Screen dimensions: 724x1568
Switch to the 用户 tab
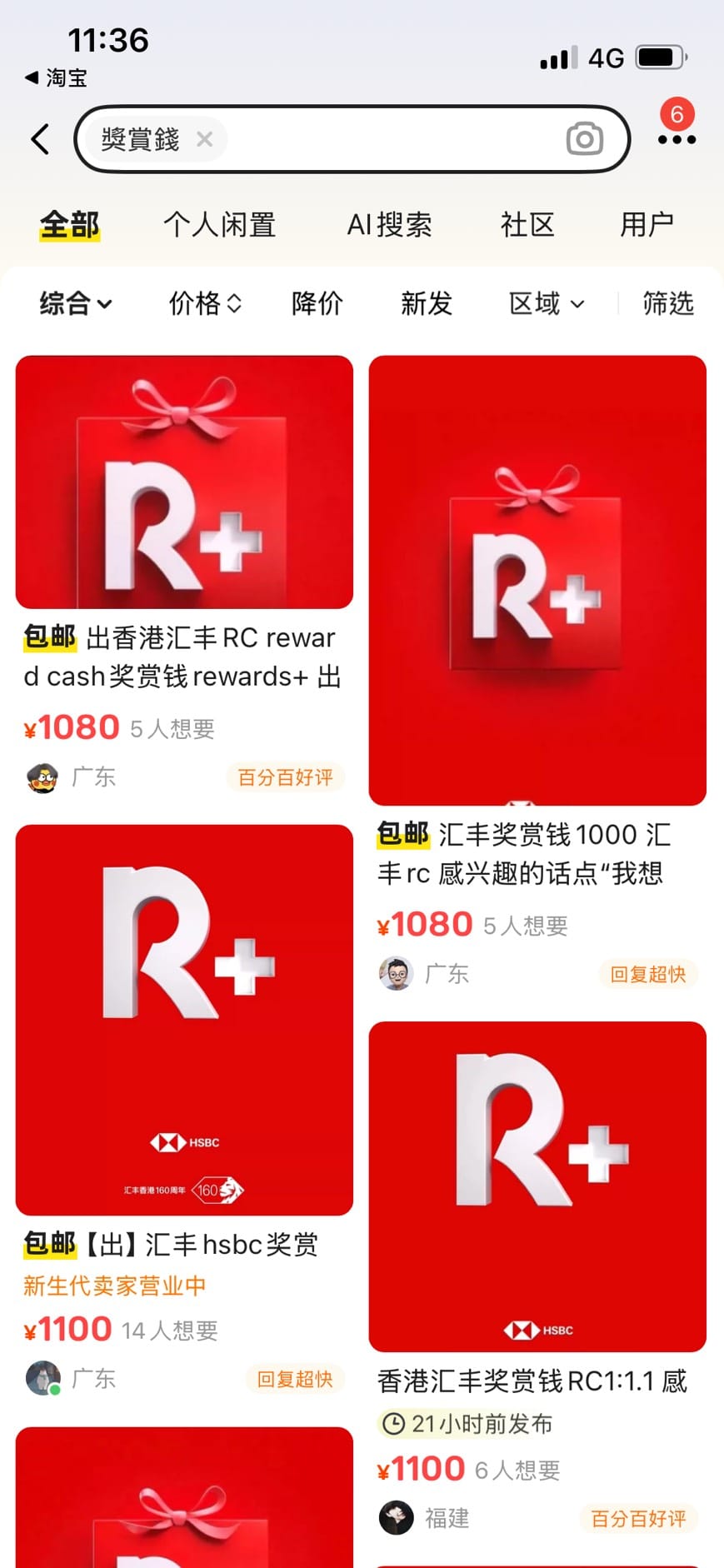646,224
